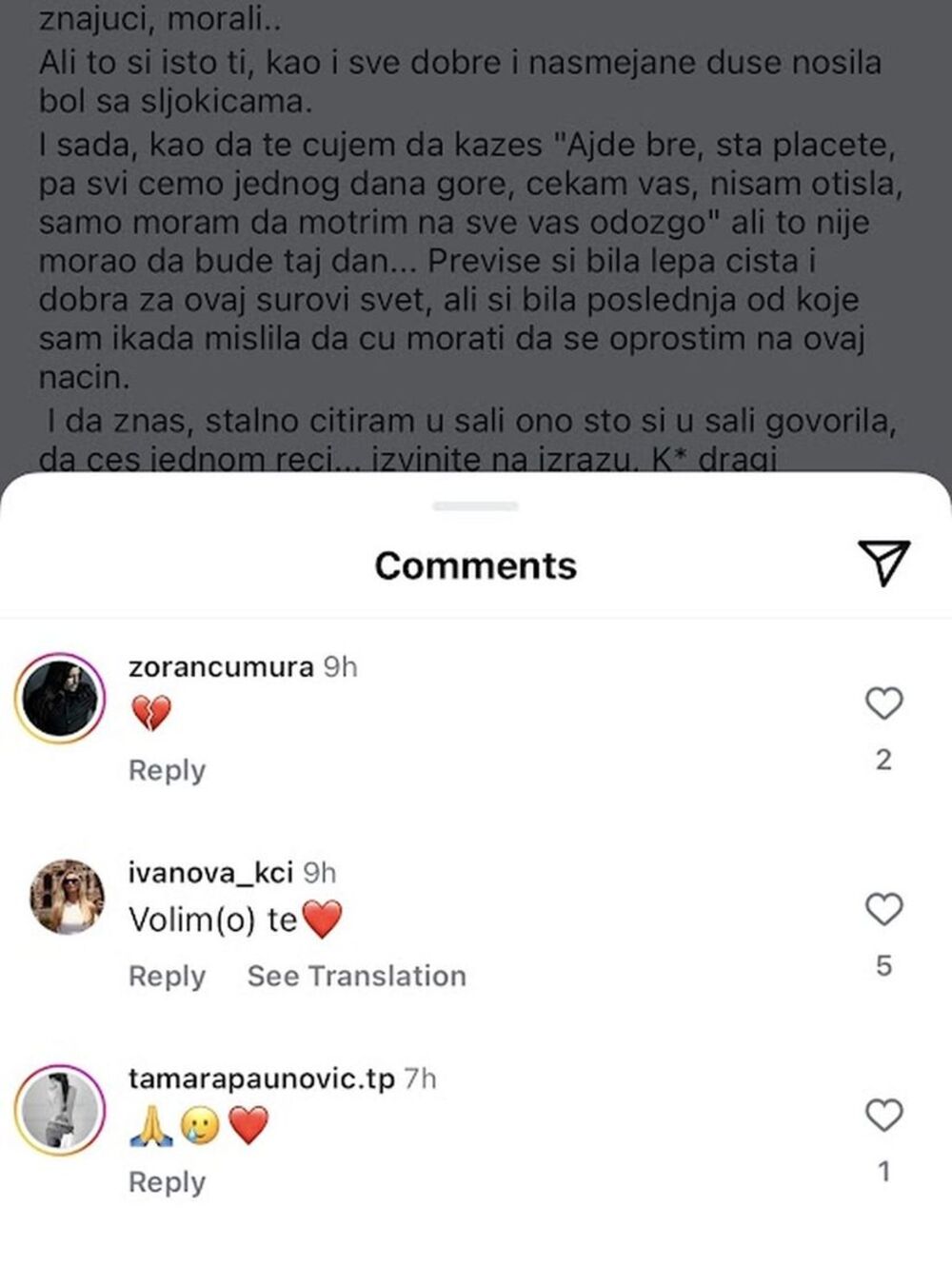Tap the ivanova_kci username

[210, 872]
